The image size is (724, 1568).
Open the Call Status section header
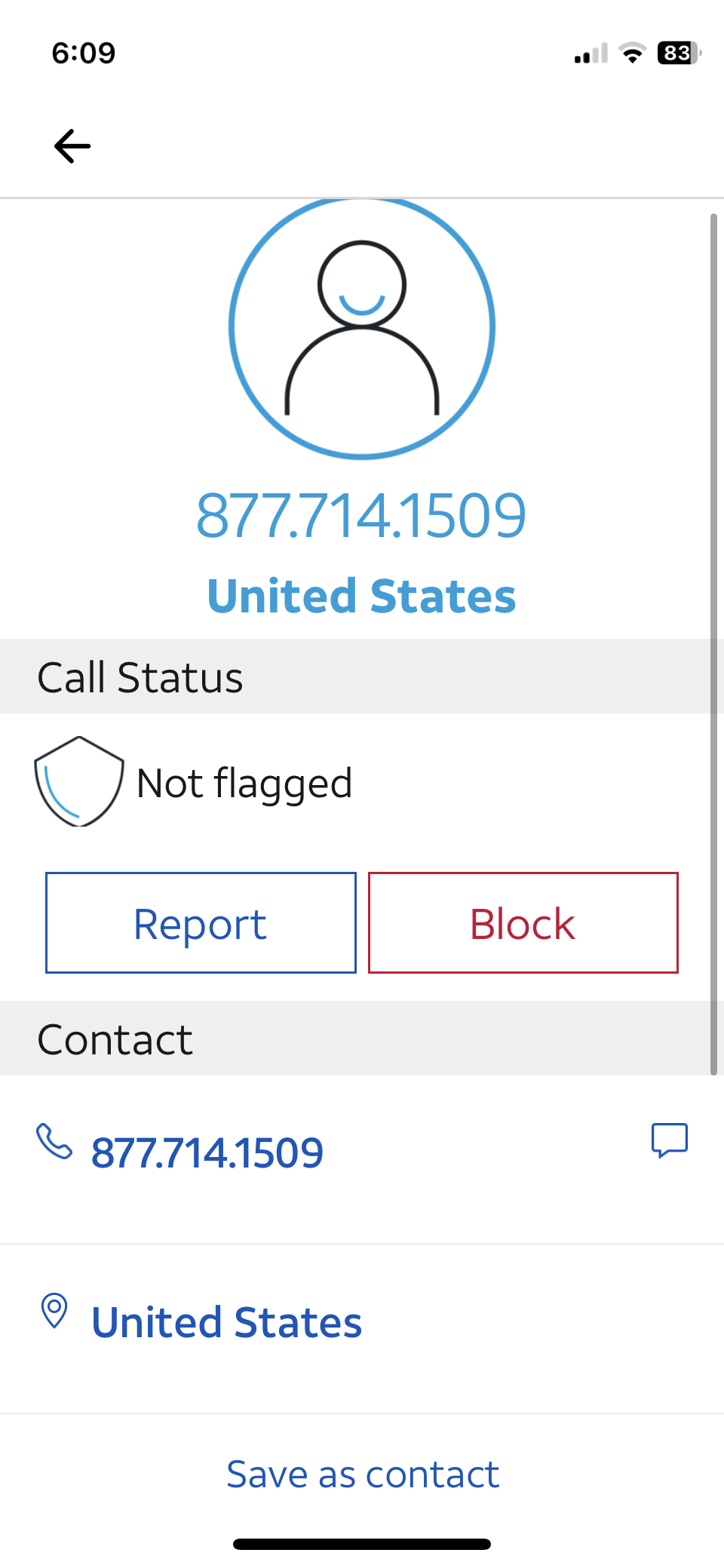pos(140,676)
